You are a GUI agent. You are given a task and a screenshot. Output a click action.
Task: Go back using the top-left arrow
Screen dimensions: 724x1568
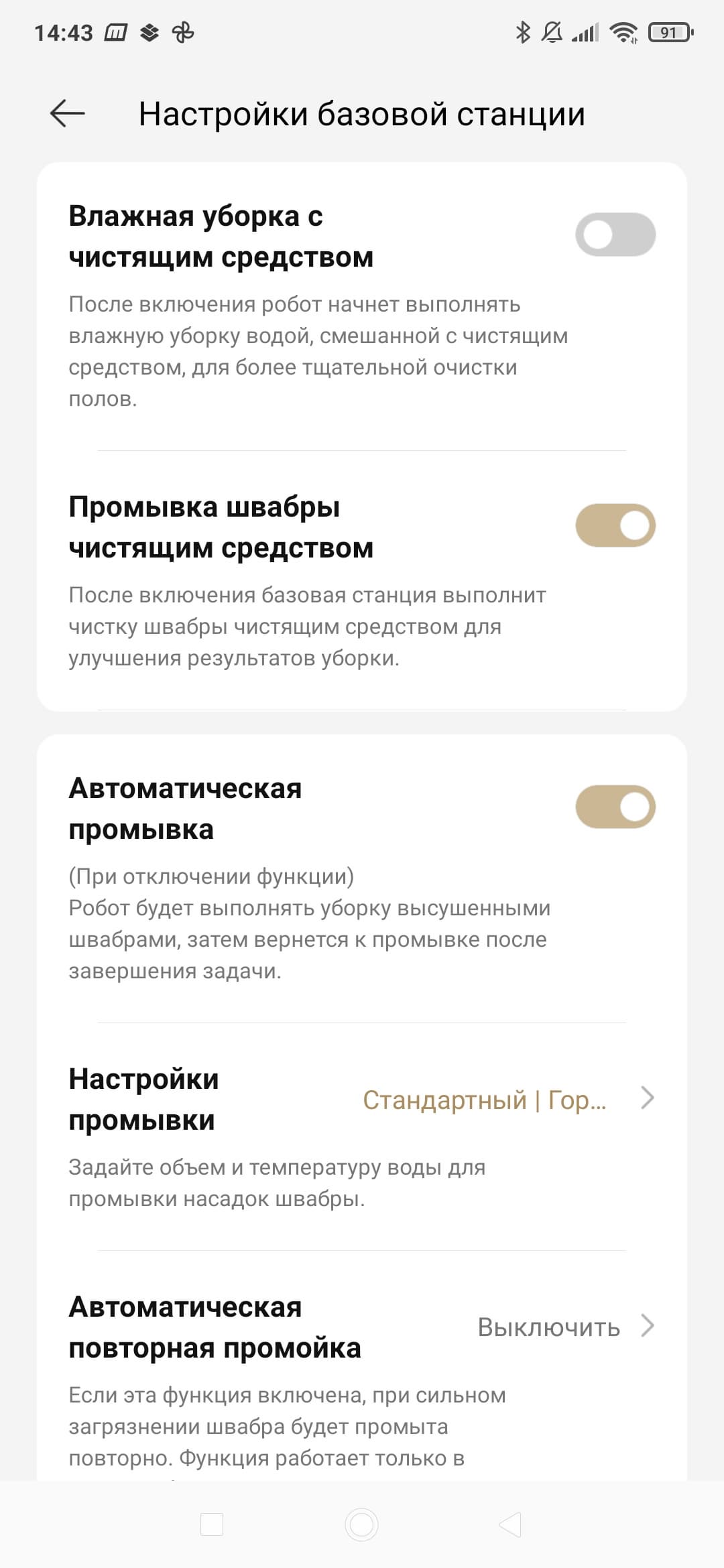67,113
